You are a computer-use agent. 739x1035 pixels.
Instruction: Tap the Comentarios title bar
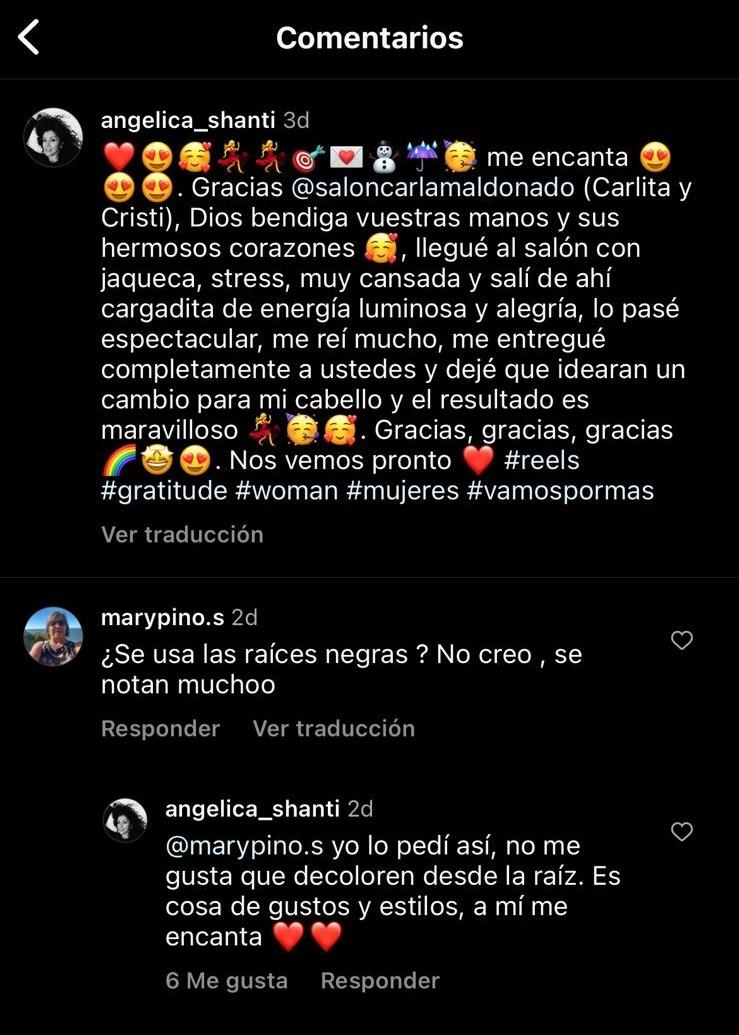369,37
